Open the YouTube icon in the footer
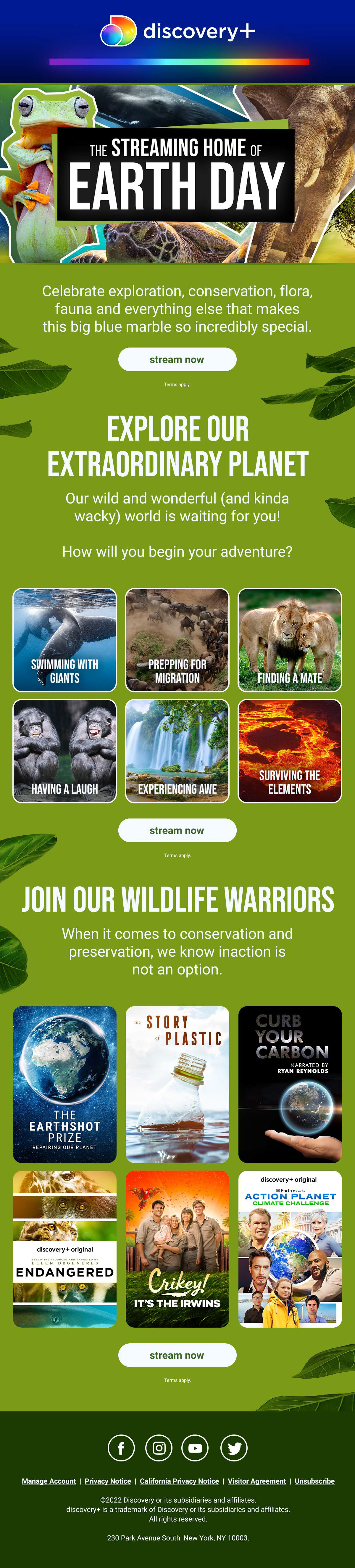Viewport: 355px width, 1568px height. click(x=195, y=1448)
